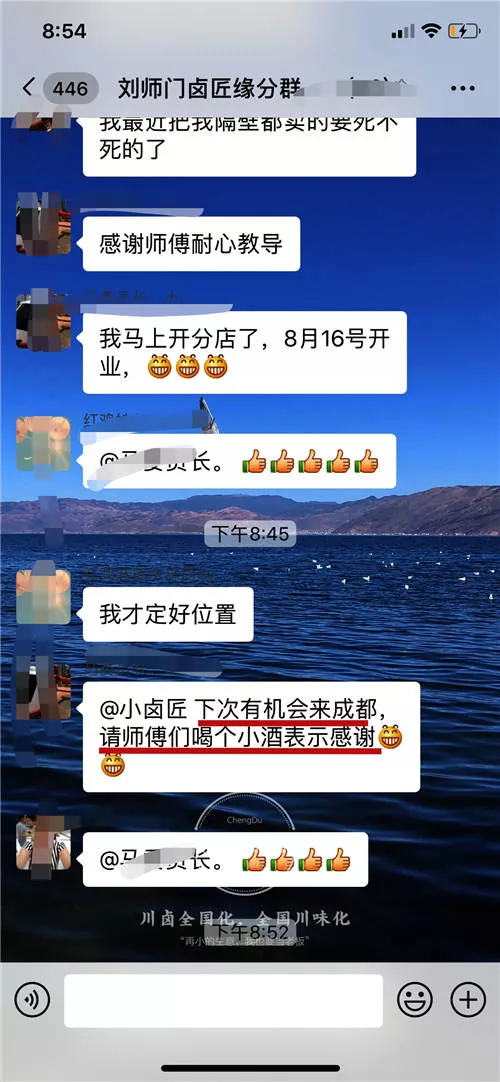Go back to the chat list
This screenshot has width=500, height=1082.
(28, 88)
